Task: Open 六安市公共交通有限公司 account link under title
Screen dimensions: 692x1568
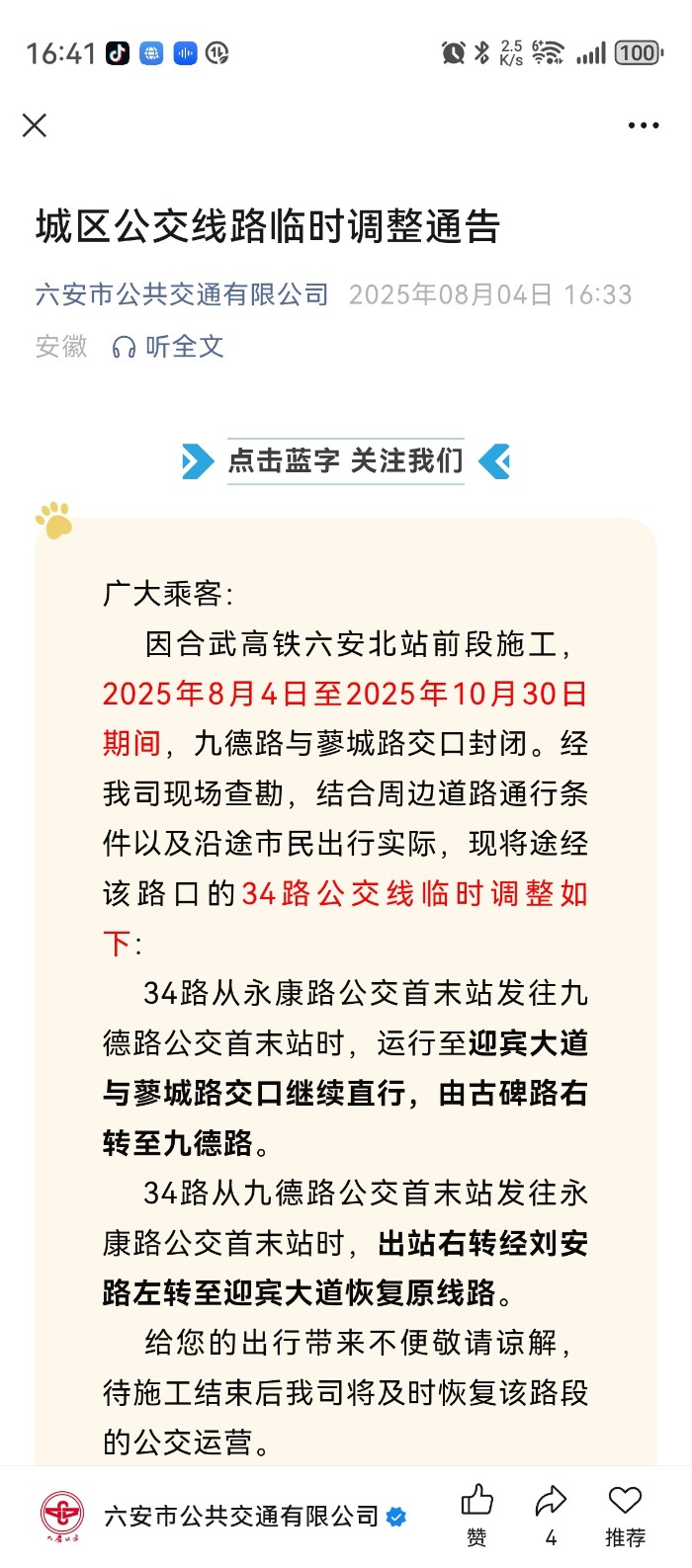Action: [x=182, y=294]
